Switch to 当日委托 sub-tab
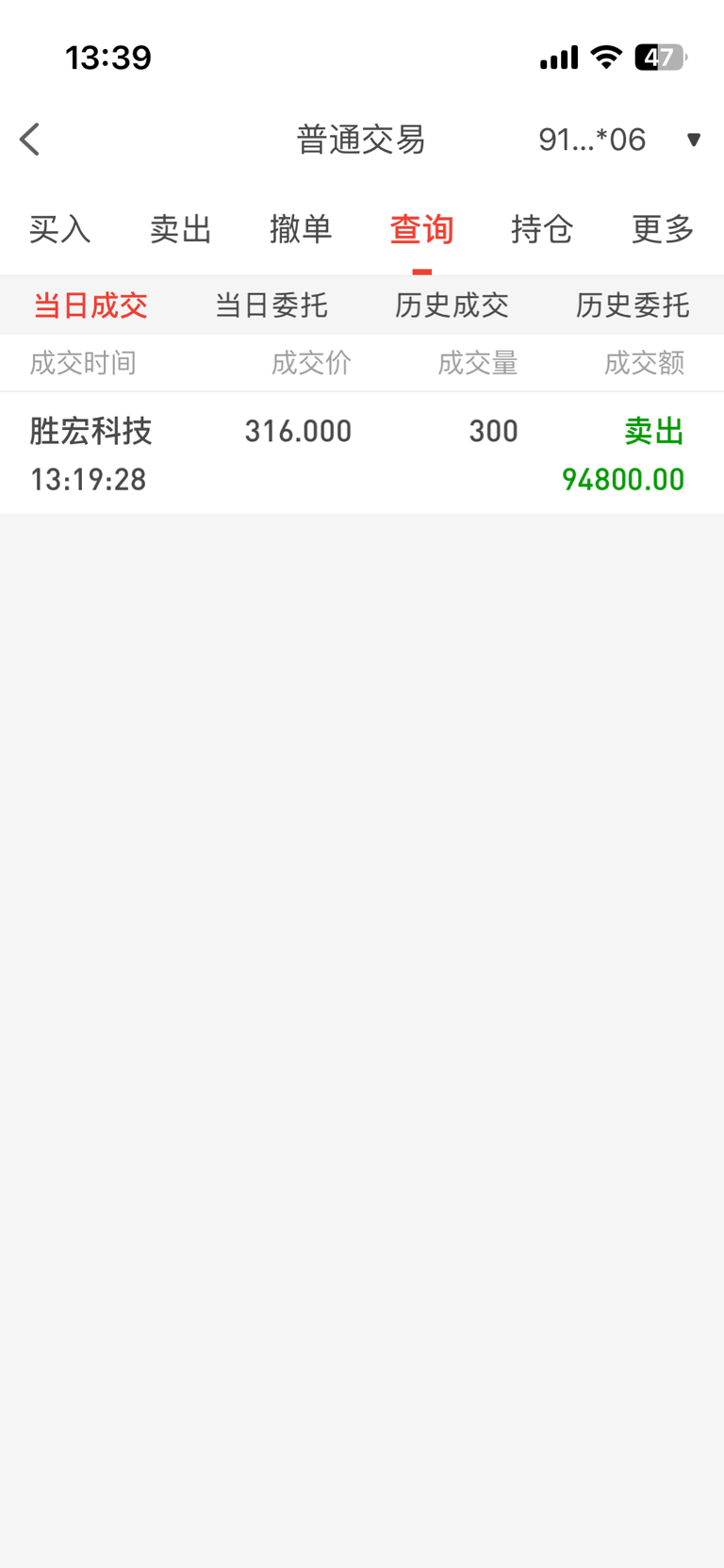This screenshot has height=1568, width=724. (x=271, y=305)
